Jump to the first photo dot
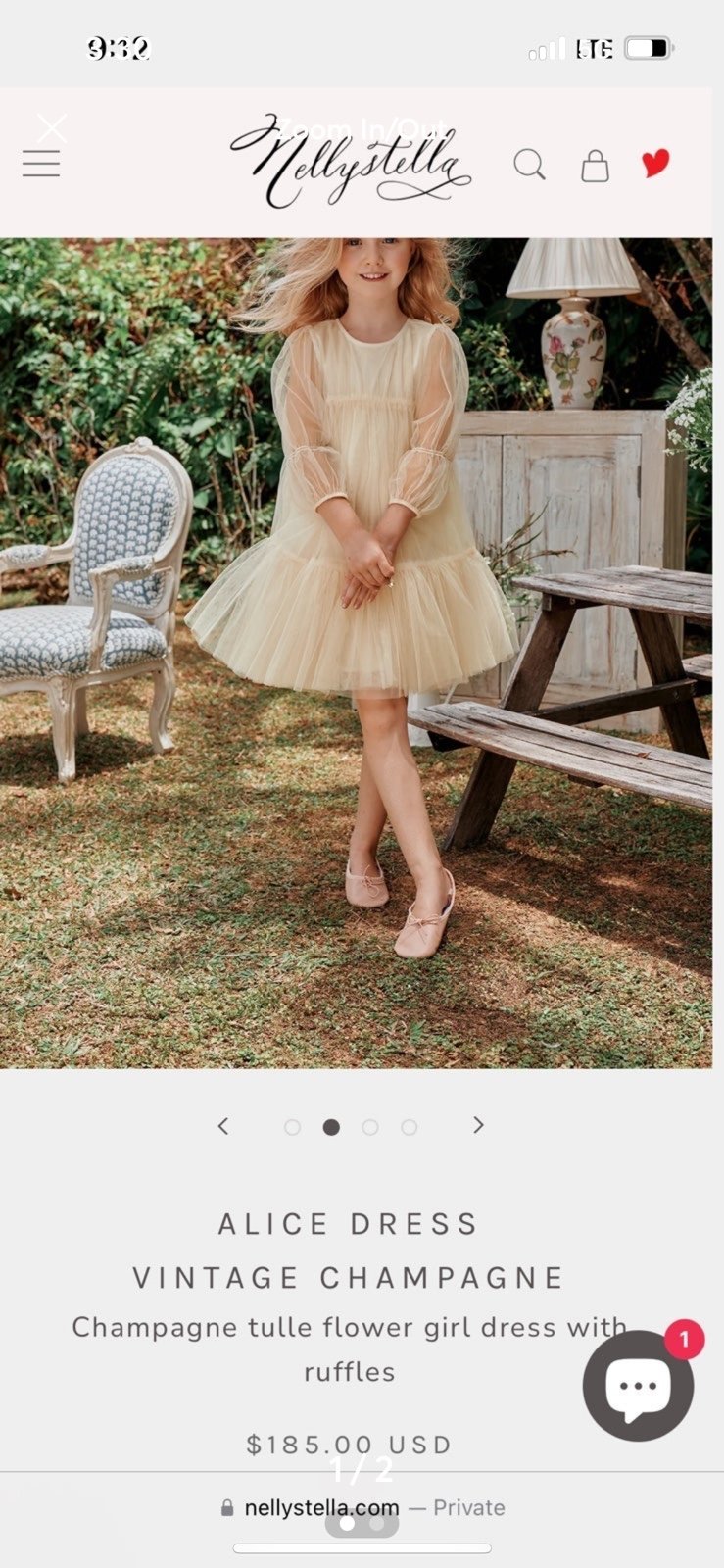This screenshot has height=1568, width=724. 292,1127
